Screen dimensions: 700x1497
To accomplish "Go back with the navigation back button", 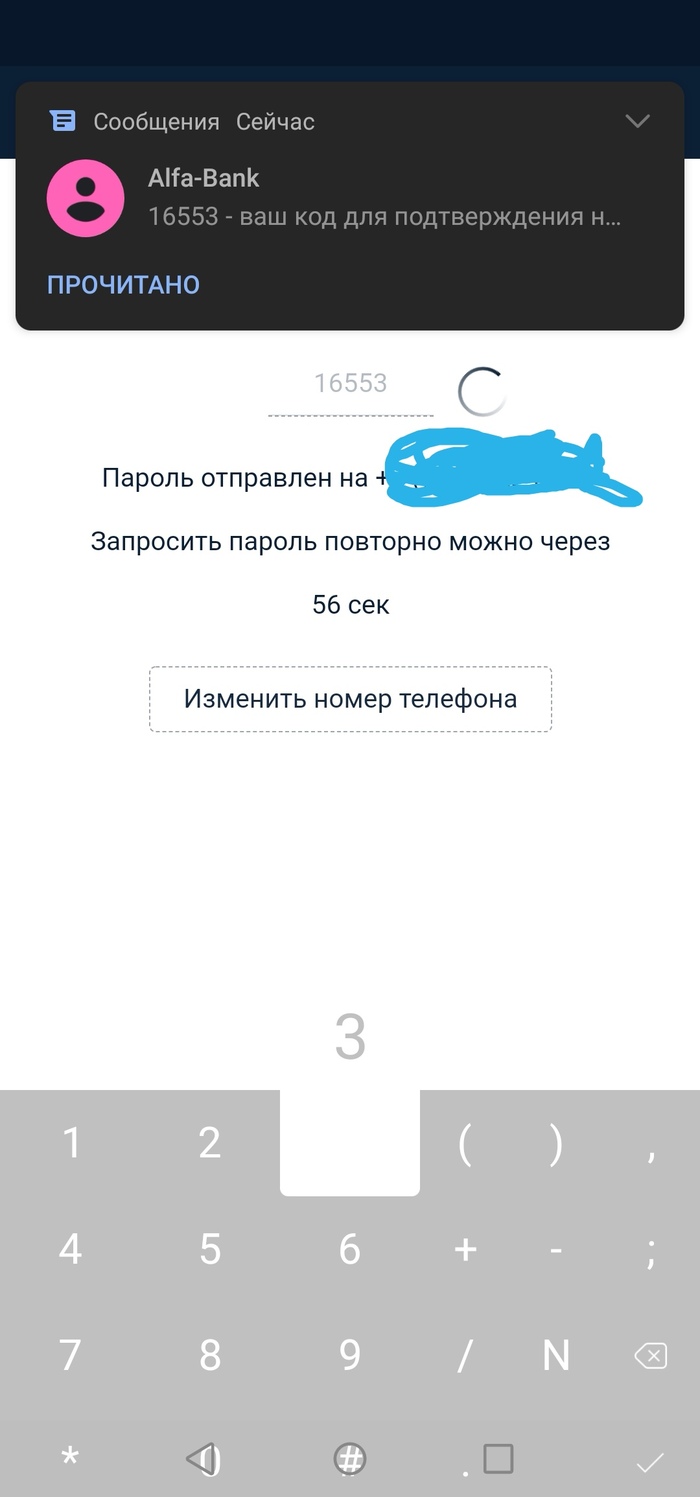I will click(202, 1461).
